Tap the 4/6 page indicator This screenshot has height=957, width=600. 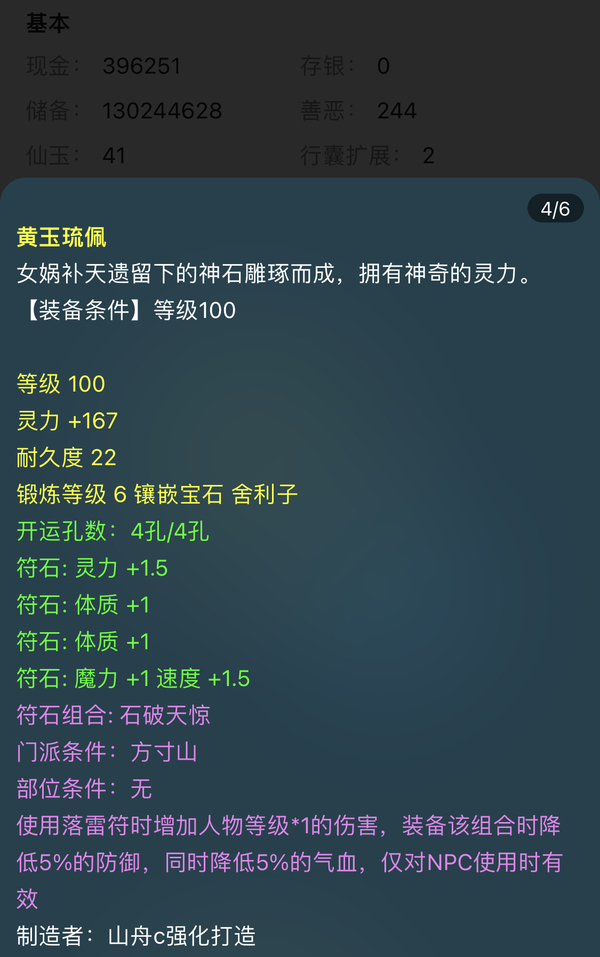coord(555,209)
